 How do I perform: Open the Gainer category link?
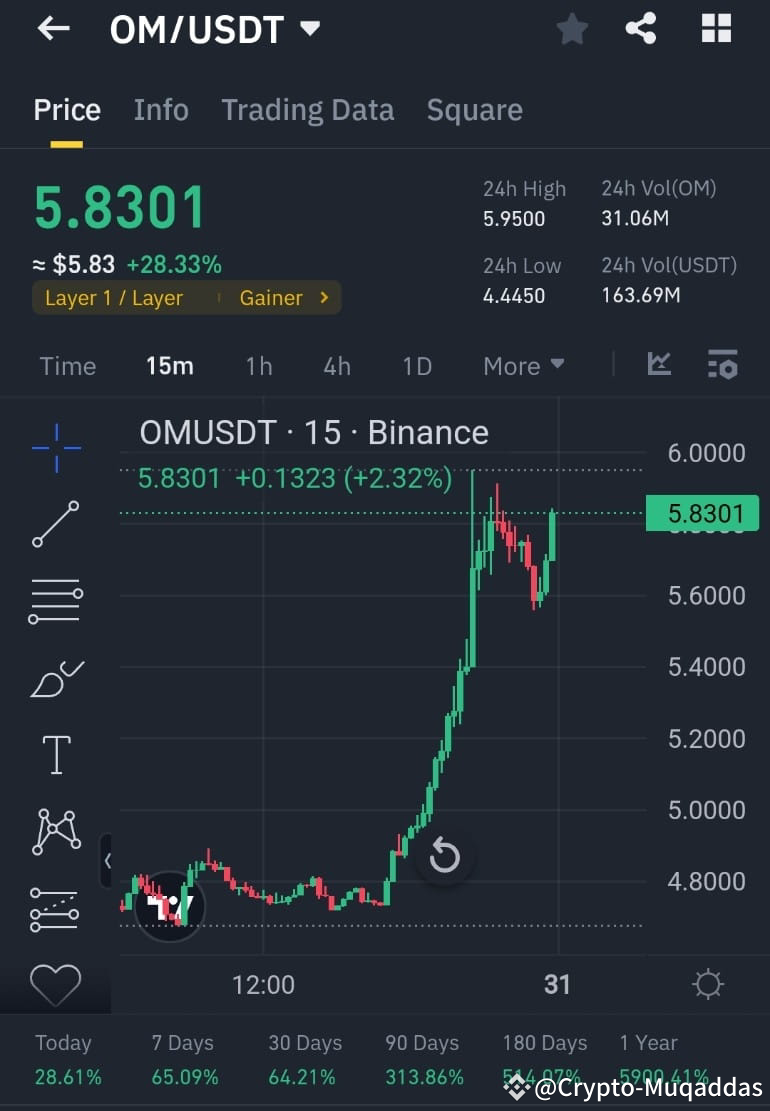pyautogui.click(x=269, y=297)
